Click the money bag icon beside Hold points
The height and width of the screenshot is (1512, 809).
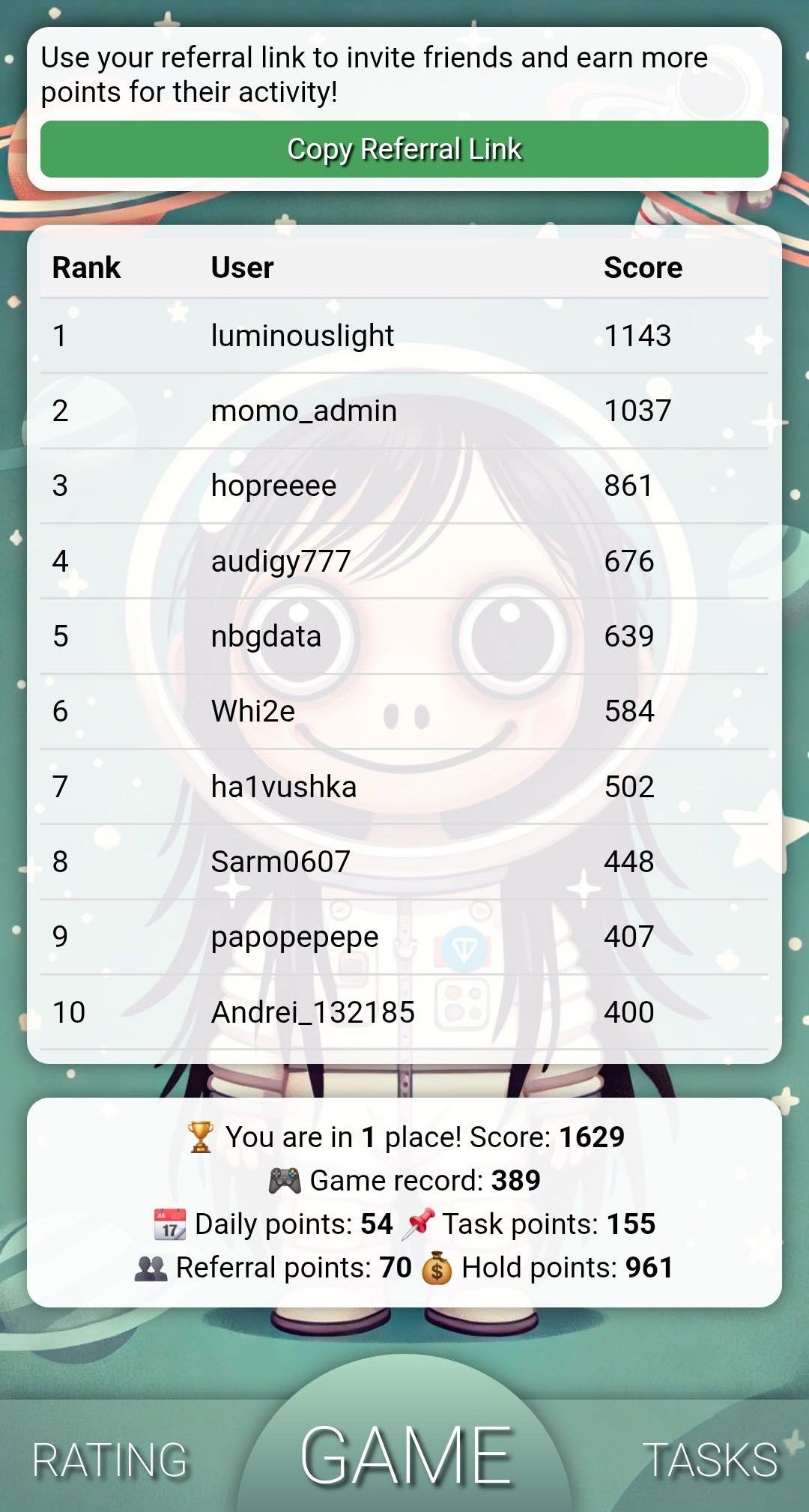438,1268
